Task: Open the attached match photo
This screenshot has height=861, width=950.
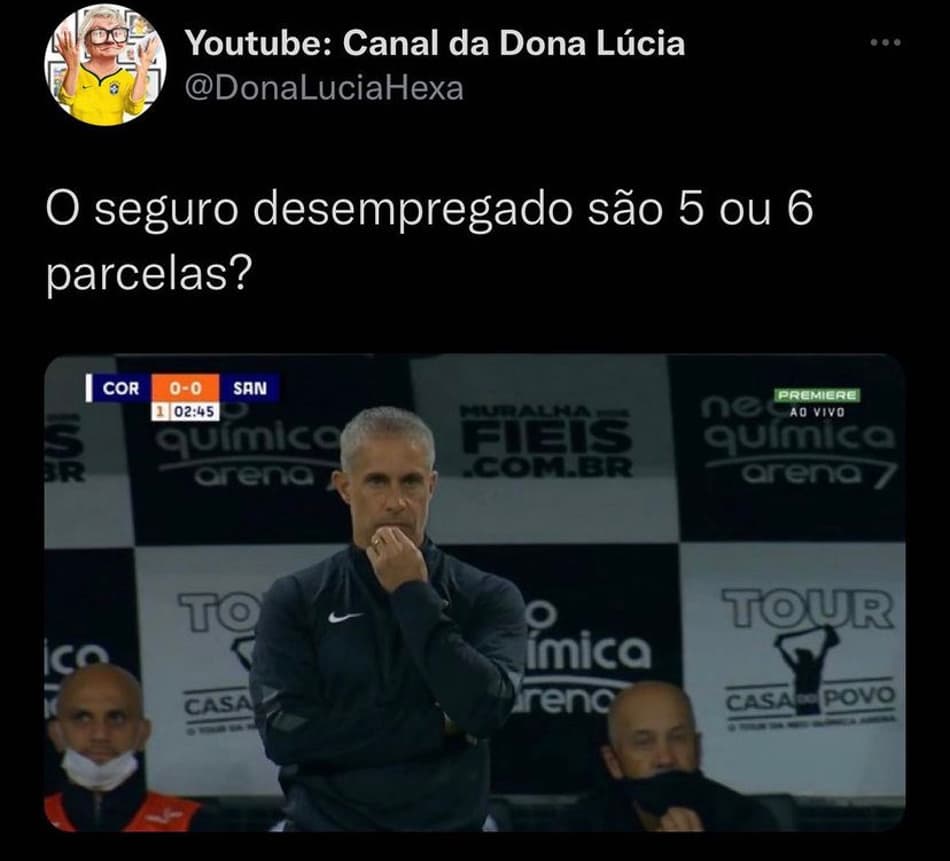Action: pos(475,592)
